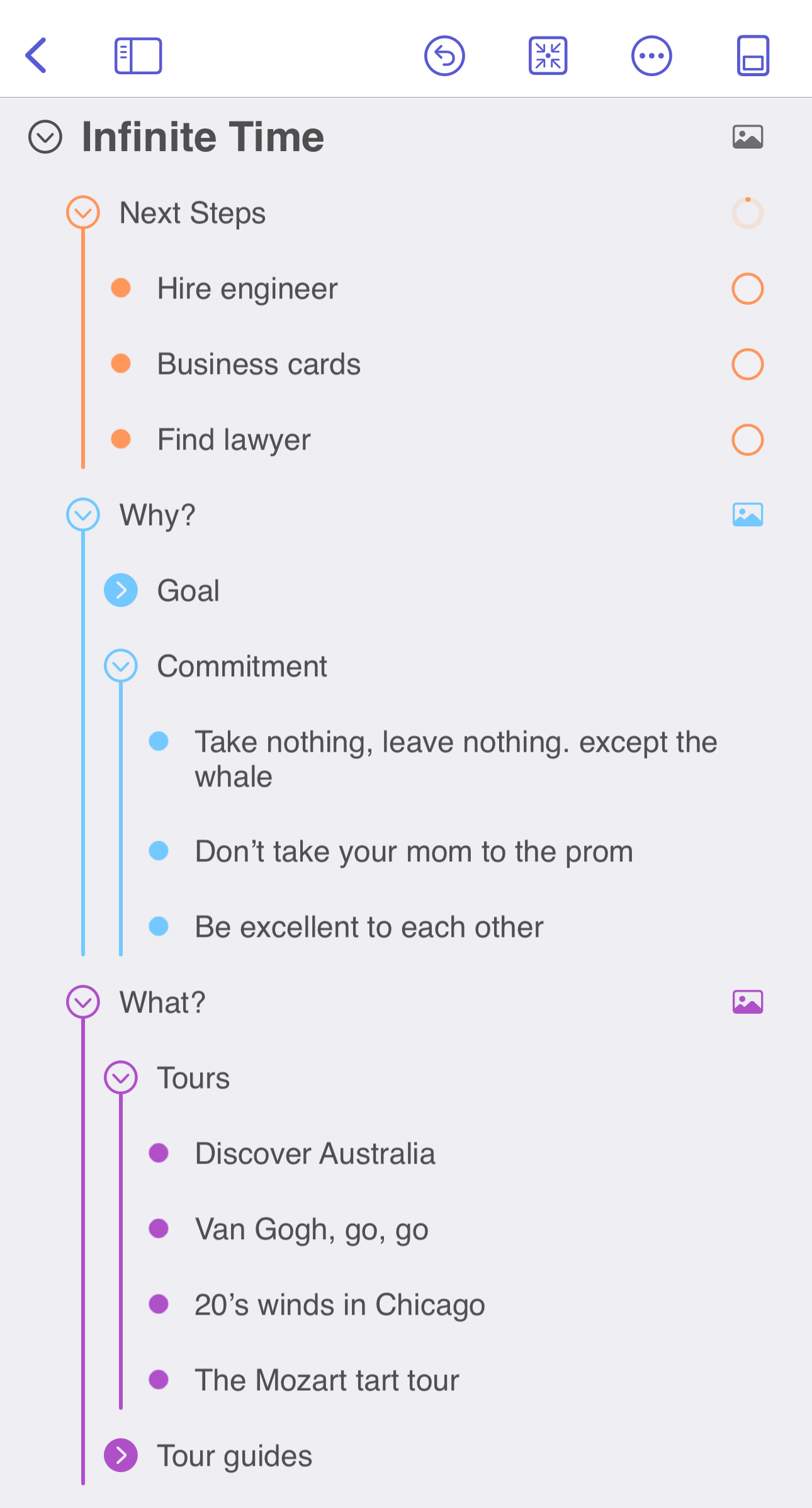
Task: Undo the last action
Action: tap(444, 55)
